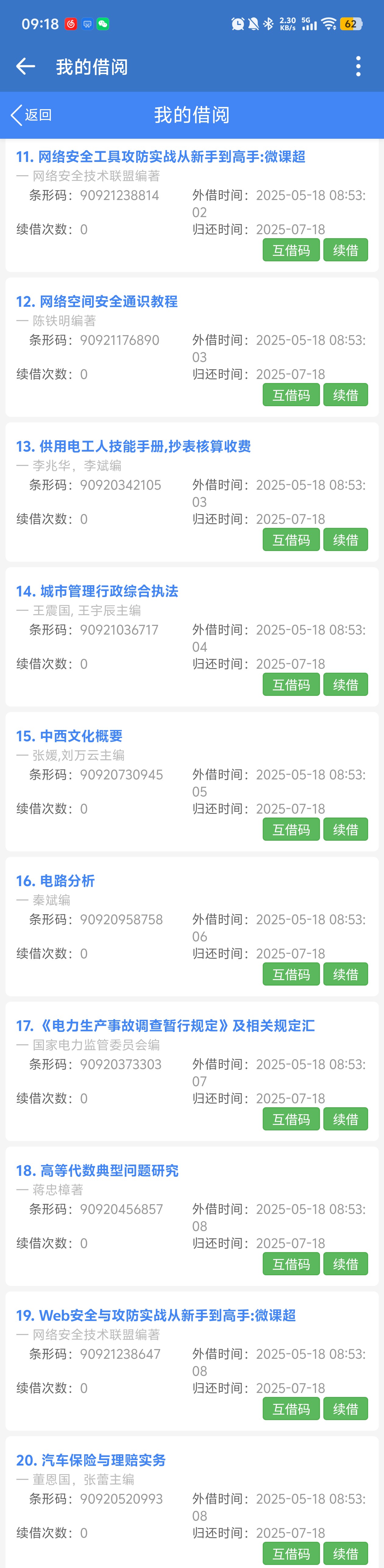
Task: Open the title 中西文化概要
Action: click(69, 736)
